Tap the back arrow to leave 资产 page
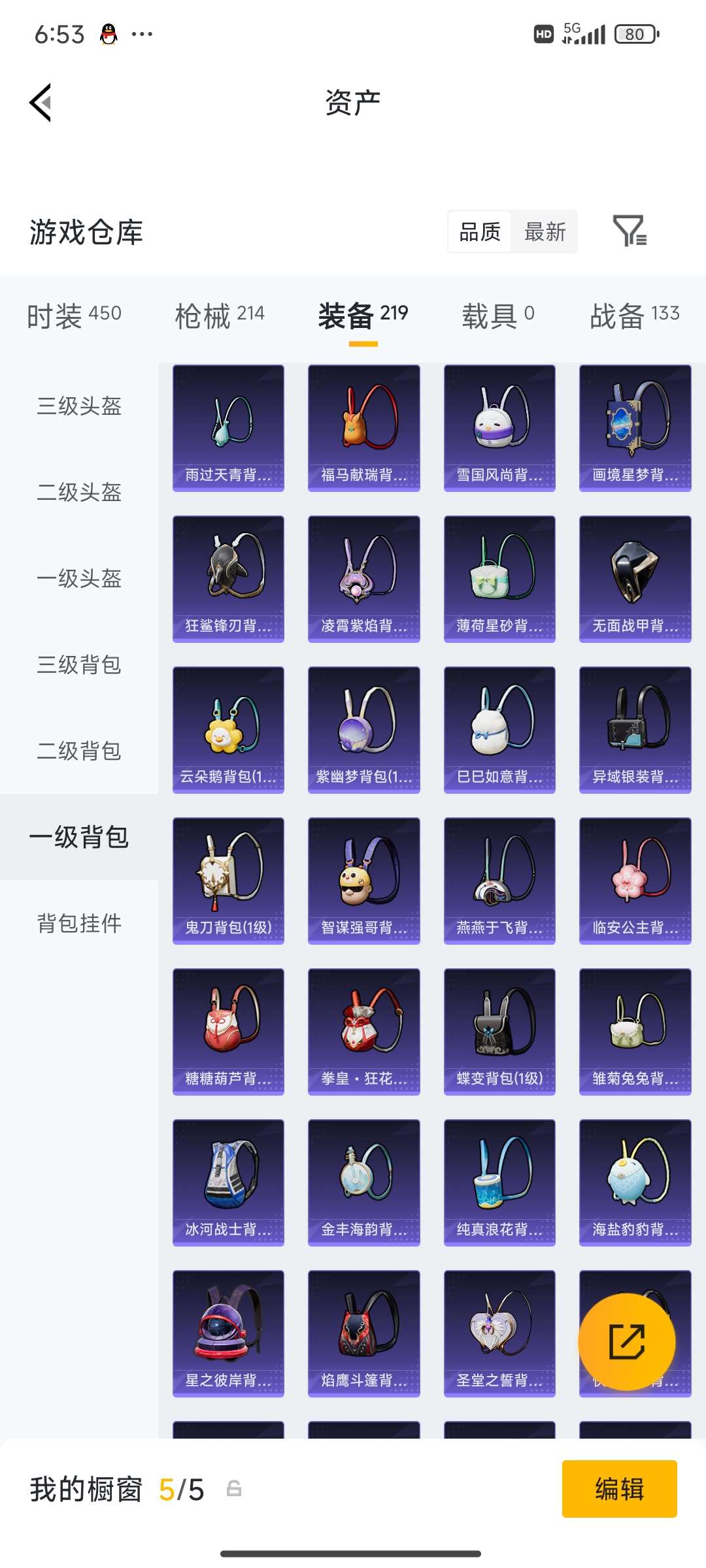The image size is (706, 1568). tap(41, 101)
